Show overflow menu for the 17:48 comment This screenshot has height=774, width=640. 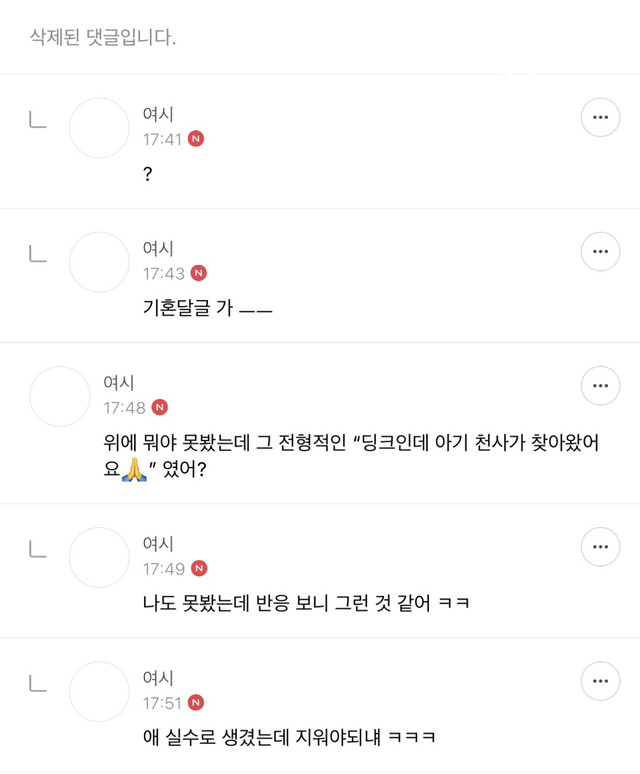(x=600, y=385)
